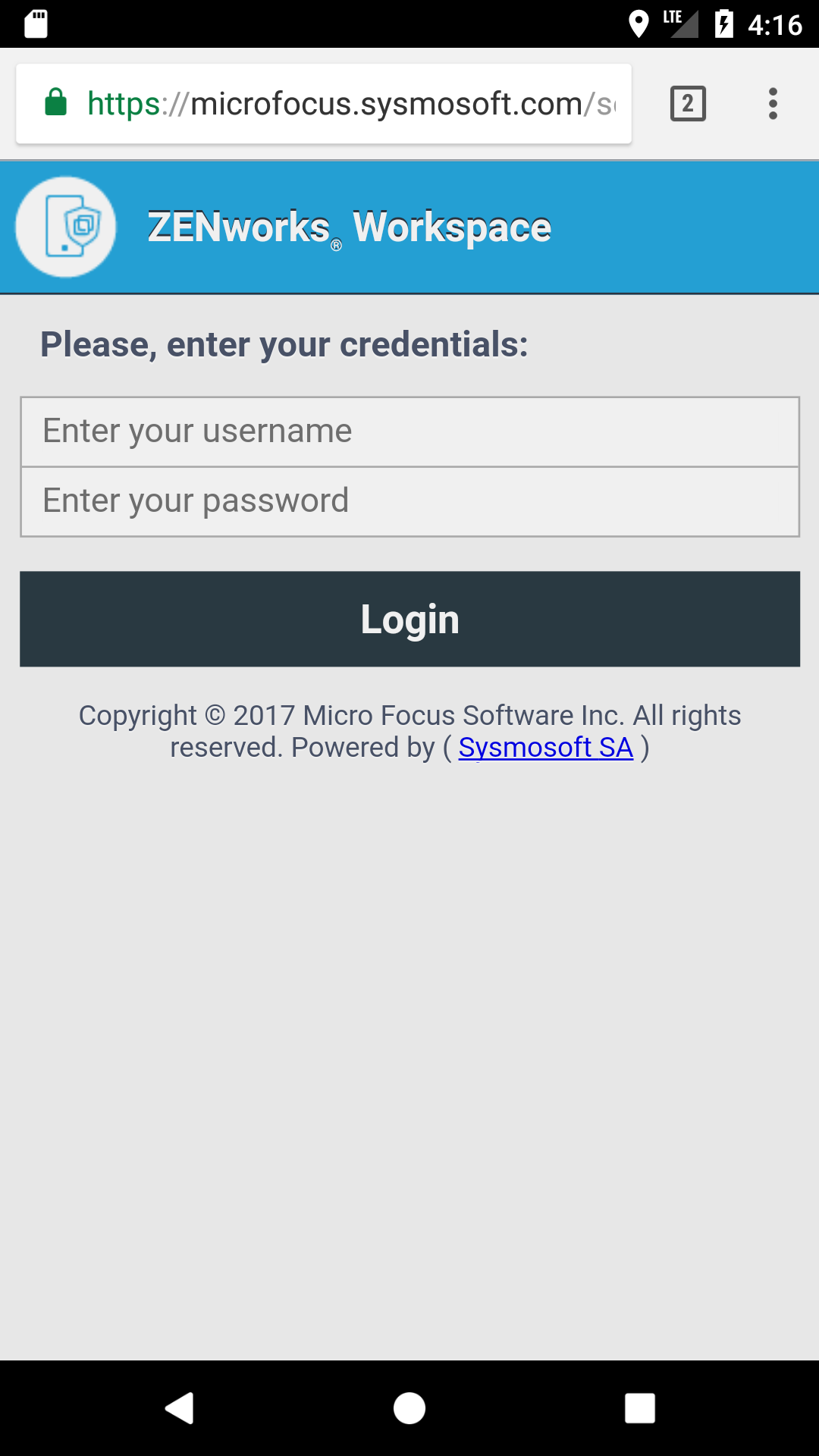The image size is (819, 1456).
Task: Click the ZENworks Workspace header banner
Action: click(x=409, y=226)
